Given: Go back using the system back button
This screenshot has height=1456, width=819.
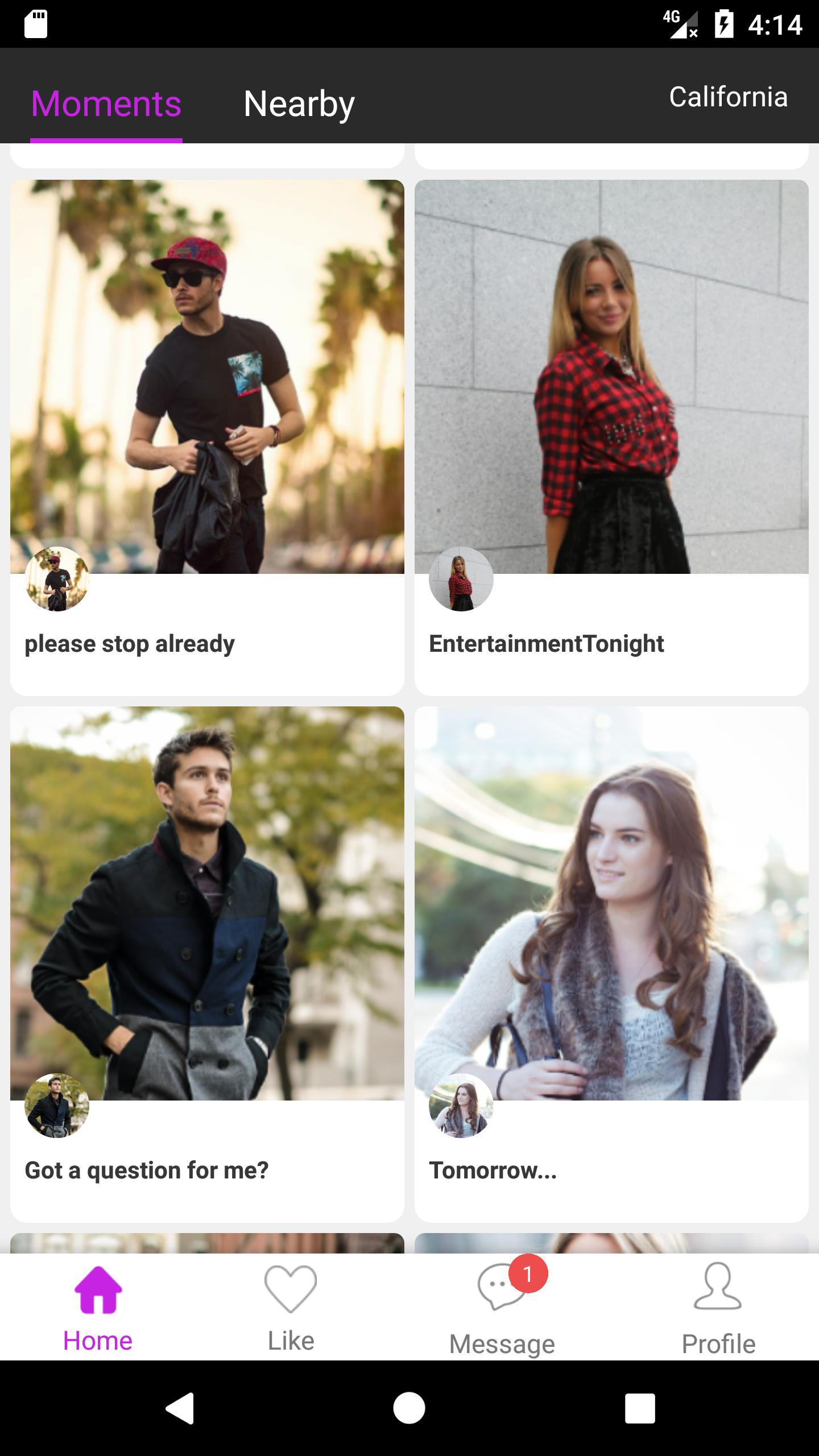Looking at the screenshot, I should click(x=180, y=1408).
